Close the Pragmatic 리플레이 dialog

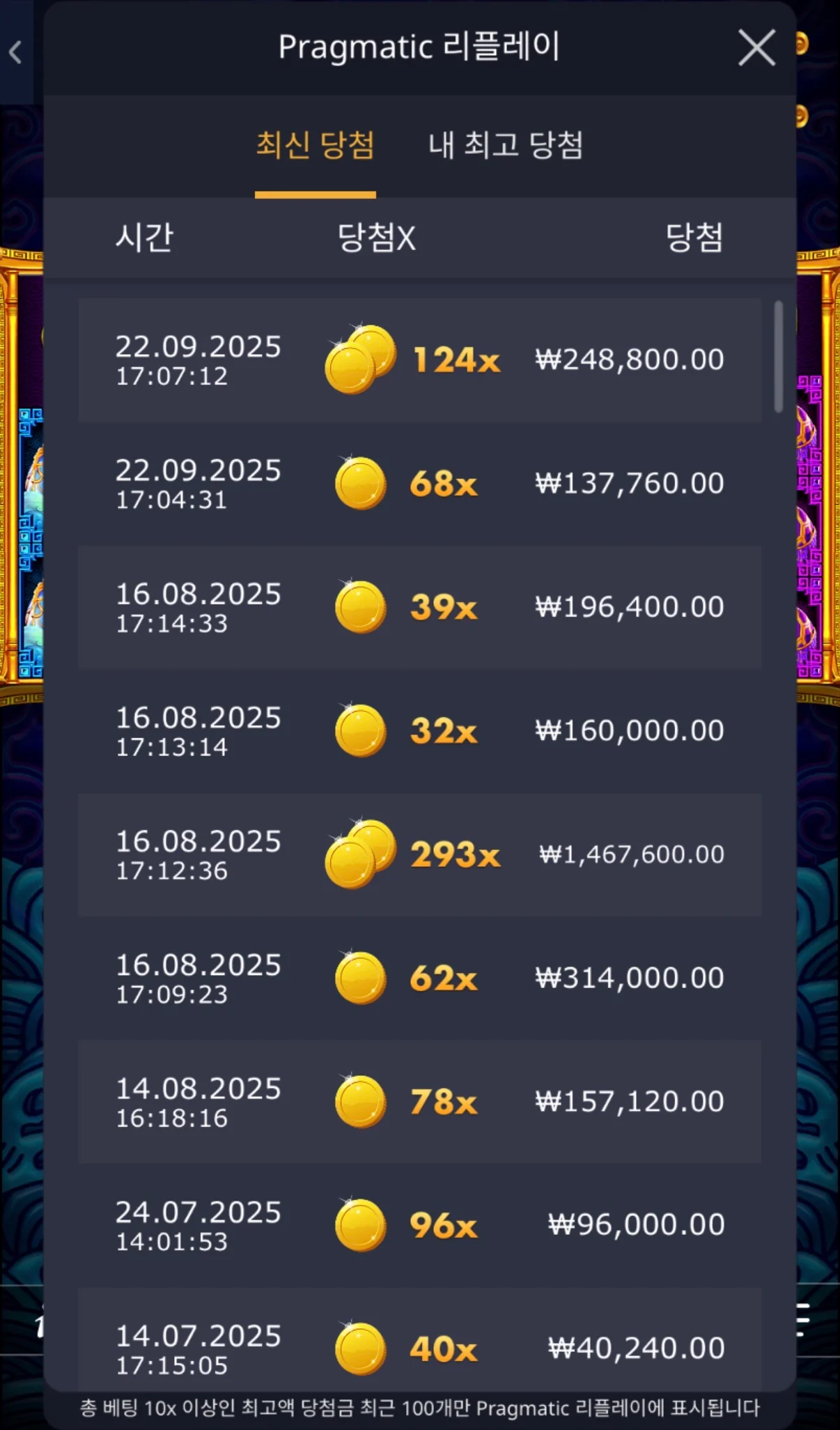(756, 47)
